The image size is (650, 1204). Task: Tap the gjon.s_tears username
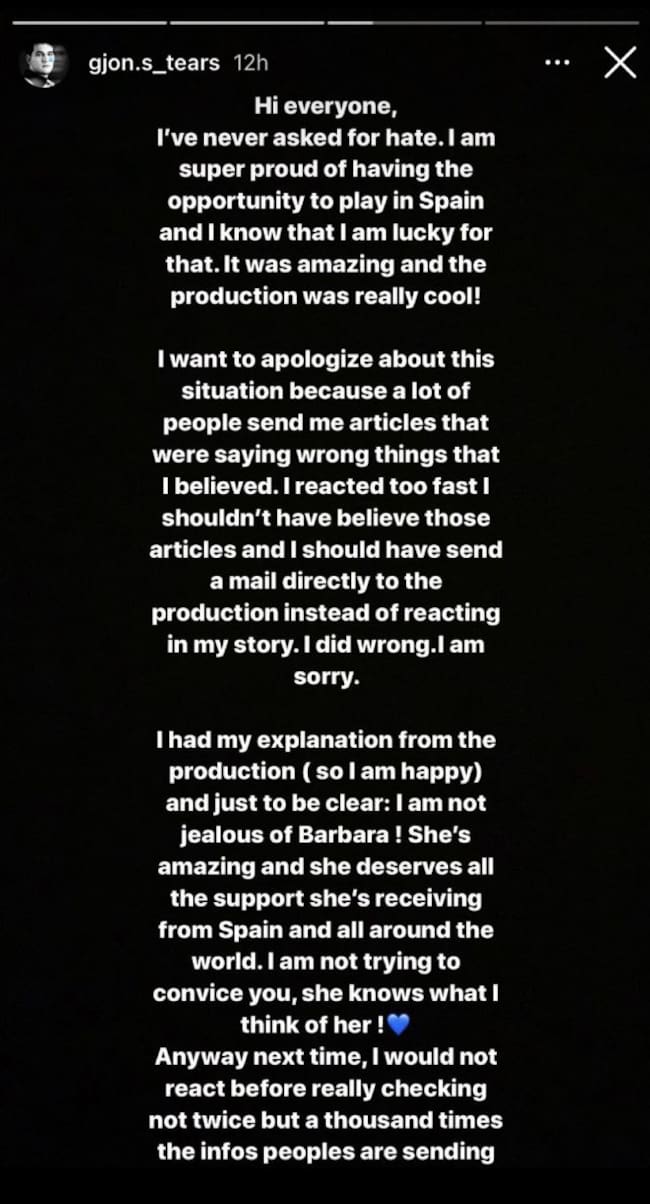click(x=154, y=63)
